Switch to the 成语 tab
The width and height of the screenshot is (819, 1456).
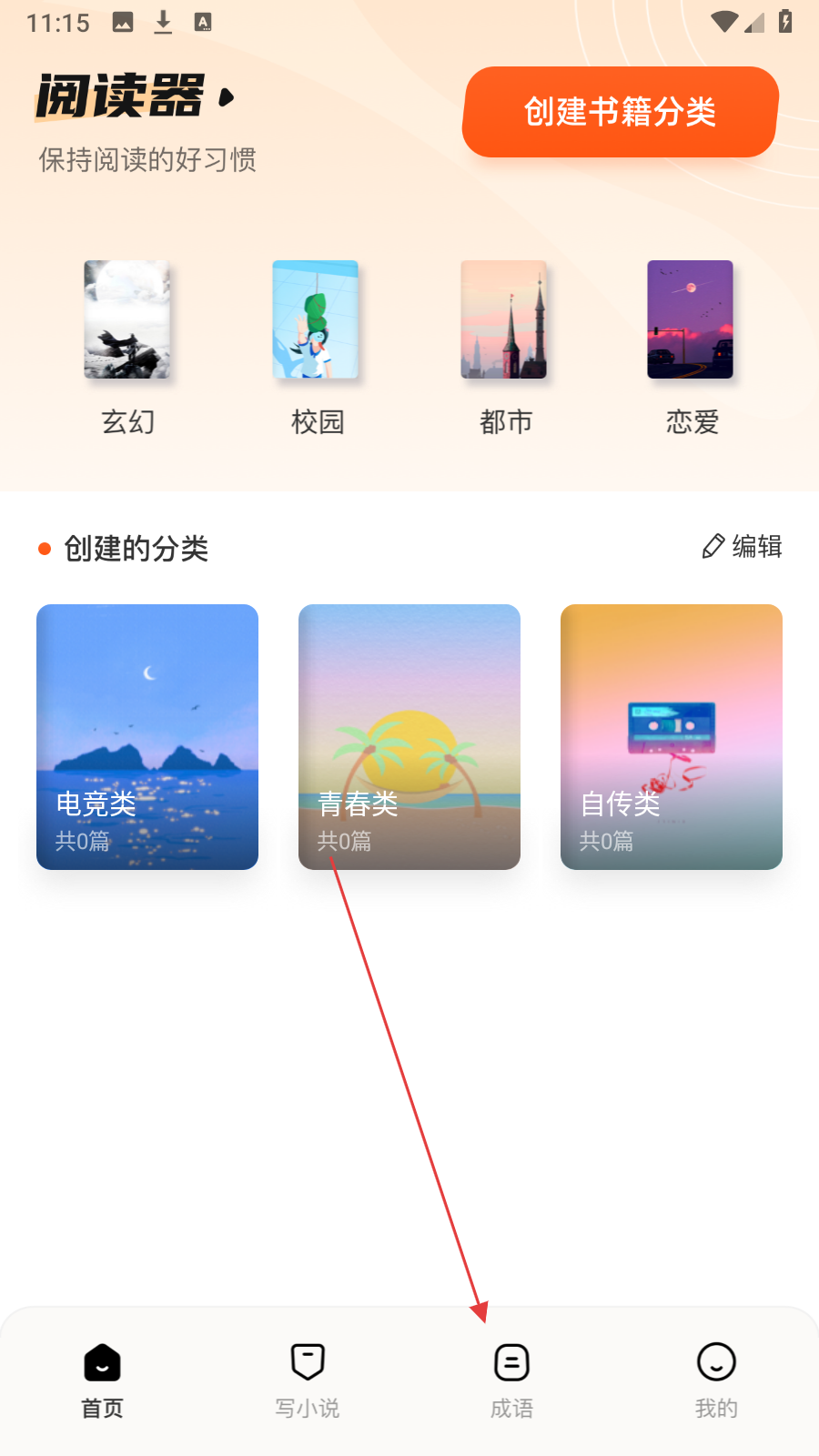point(511,1380)
